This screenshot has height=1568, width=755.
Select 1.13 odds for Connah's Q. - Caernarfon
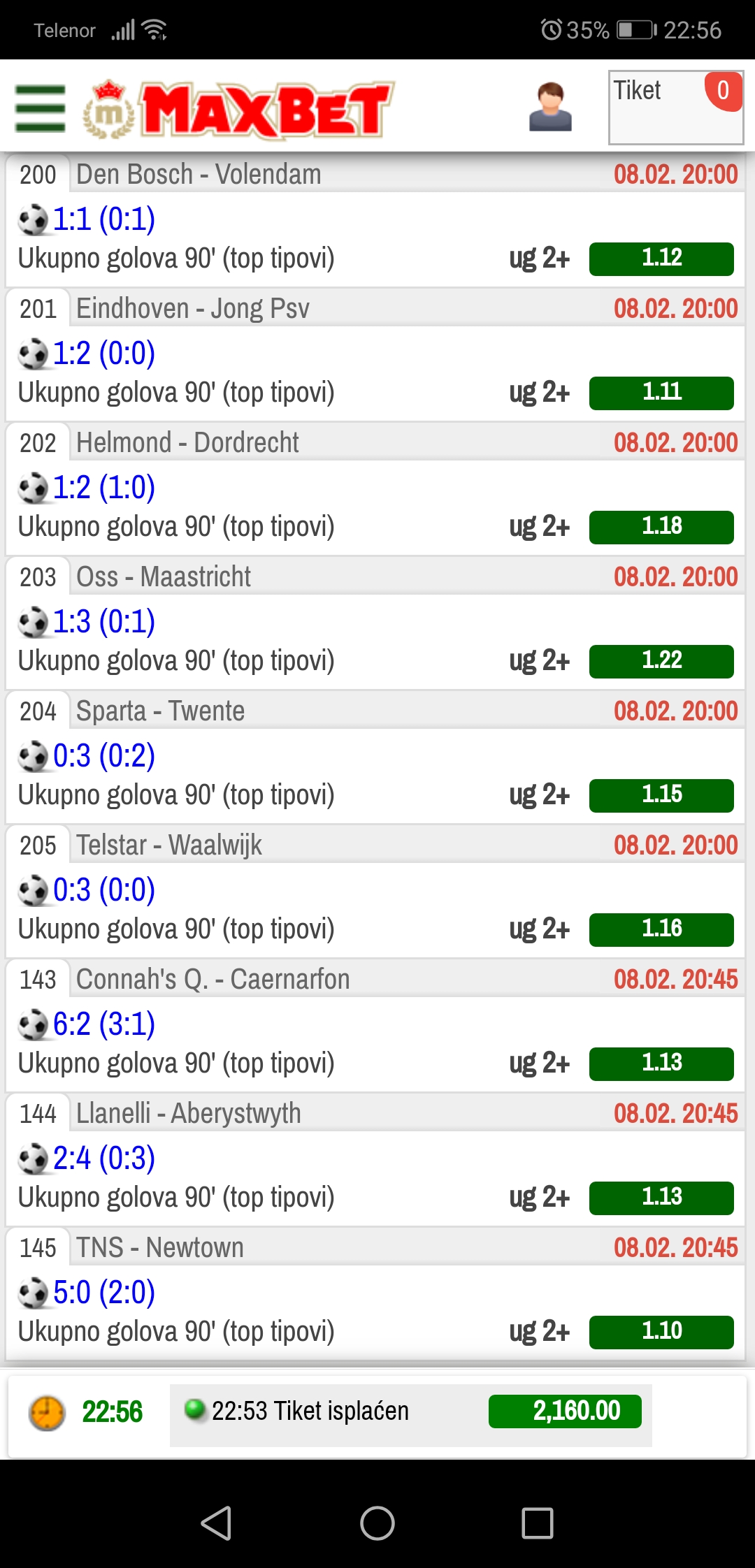[x=661, y=1064]
